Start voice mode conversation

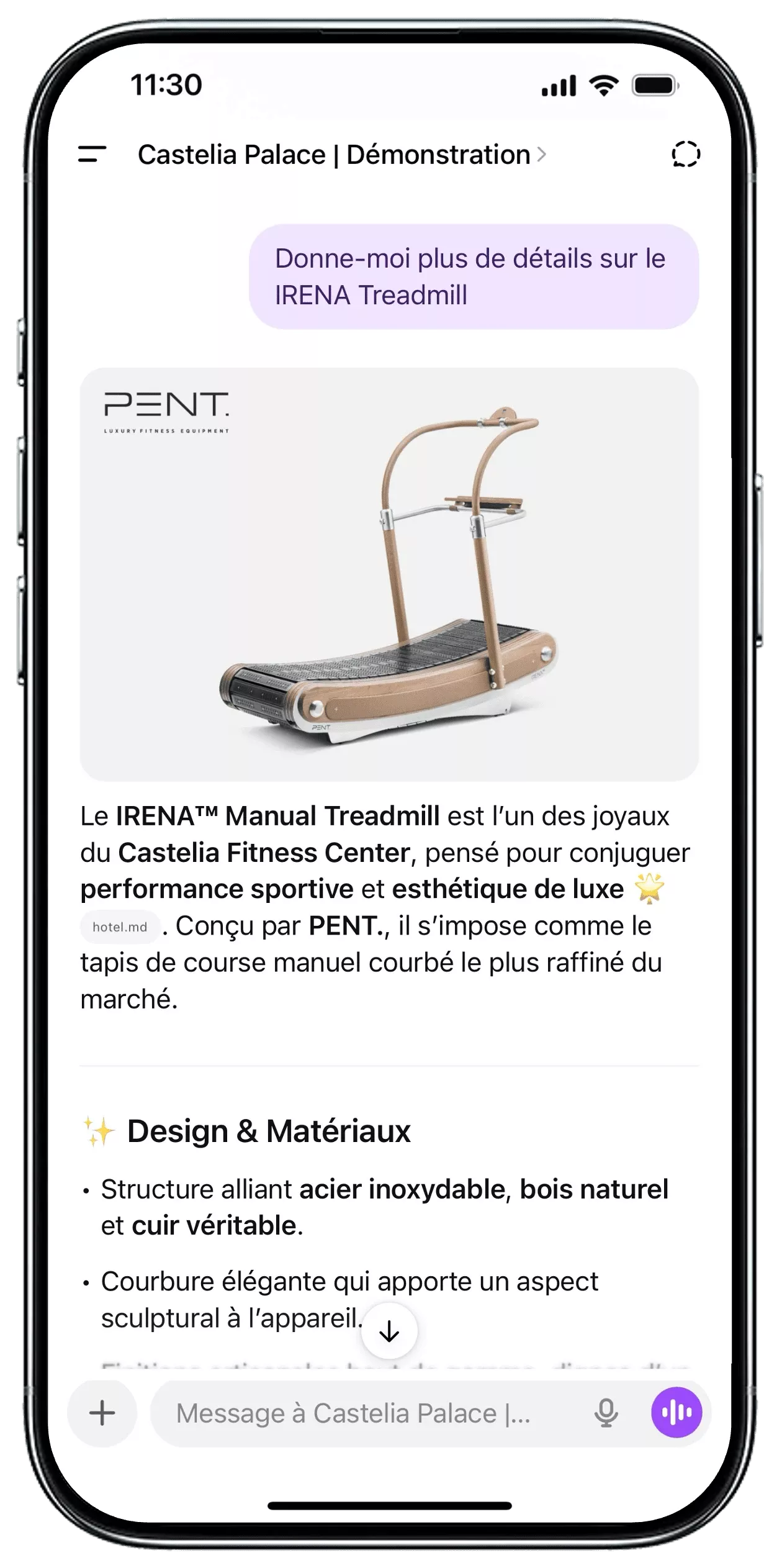[x=676, y=1412]
